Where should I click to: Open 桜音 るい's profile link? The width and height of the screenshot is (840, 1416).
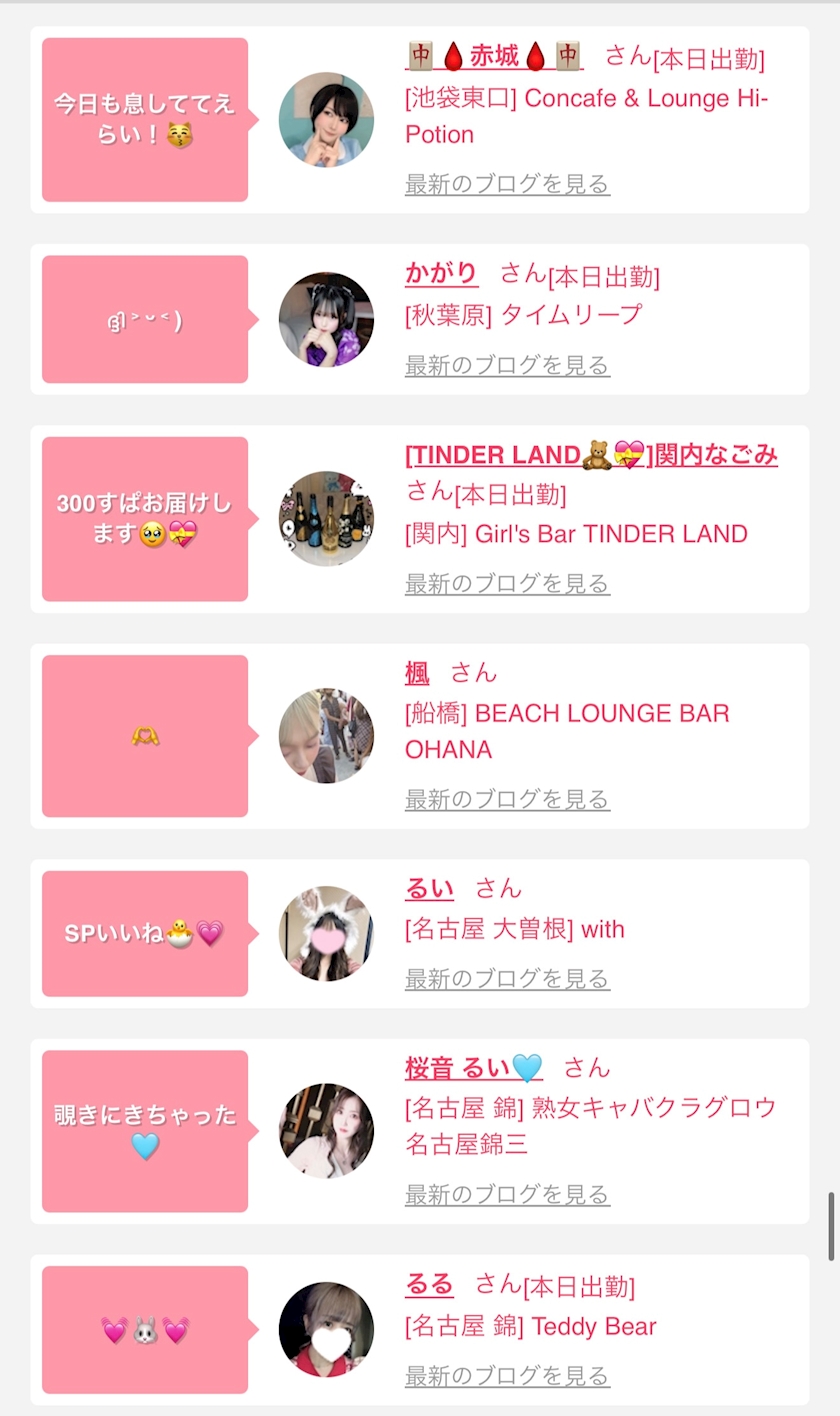473,1068
